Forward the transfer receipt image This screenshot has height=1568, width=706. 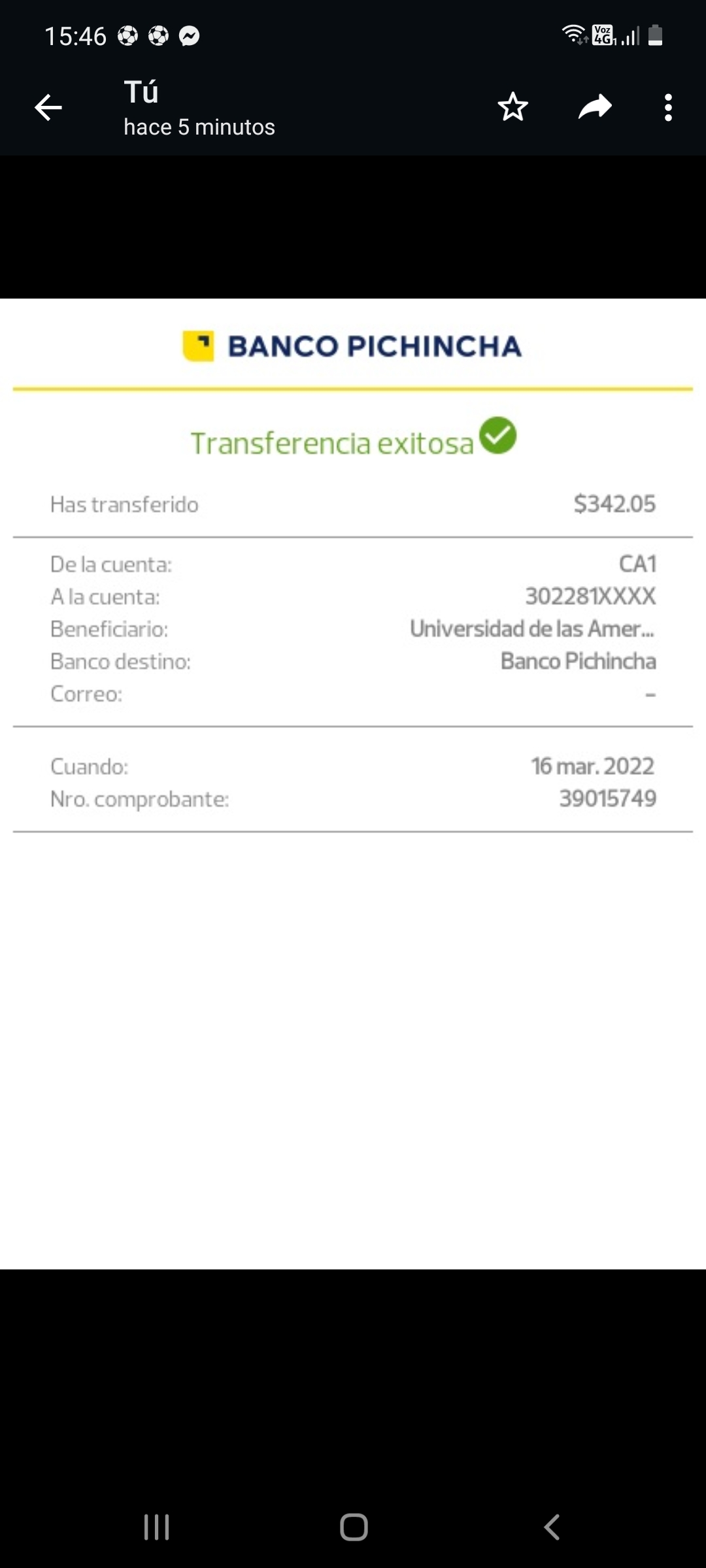pos(595,107)
